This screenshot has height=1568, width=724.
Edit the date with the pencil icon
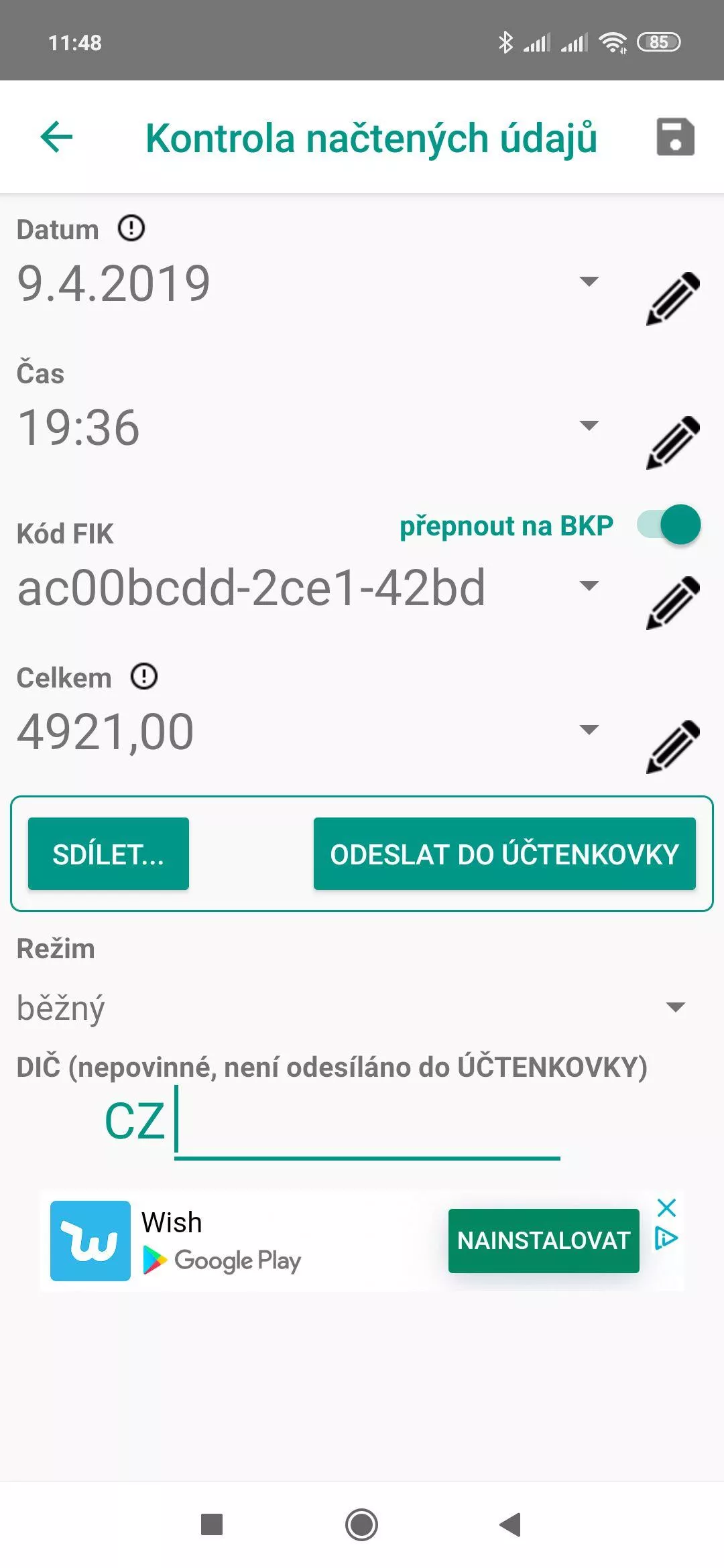[x=673, y=299]
